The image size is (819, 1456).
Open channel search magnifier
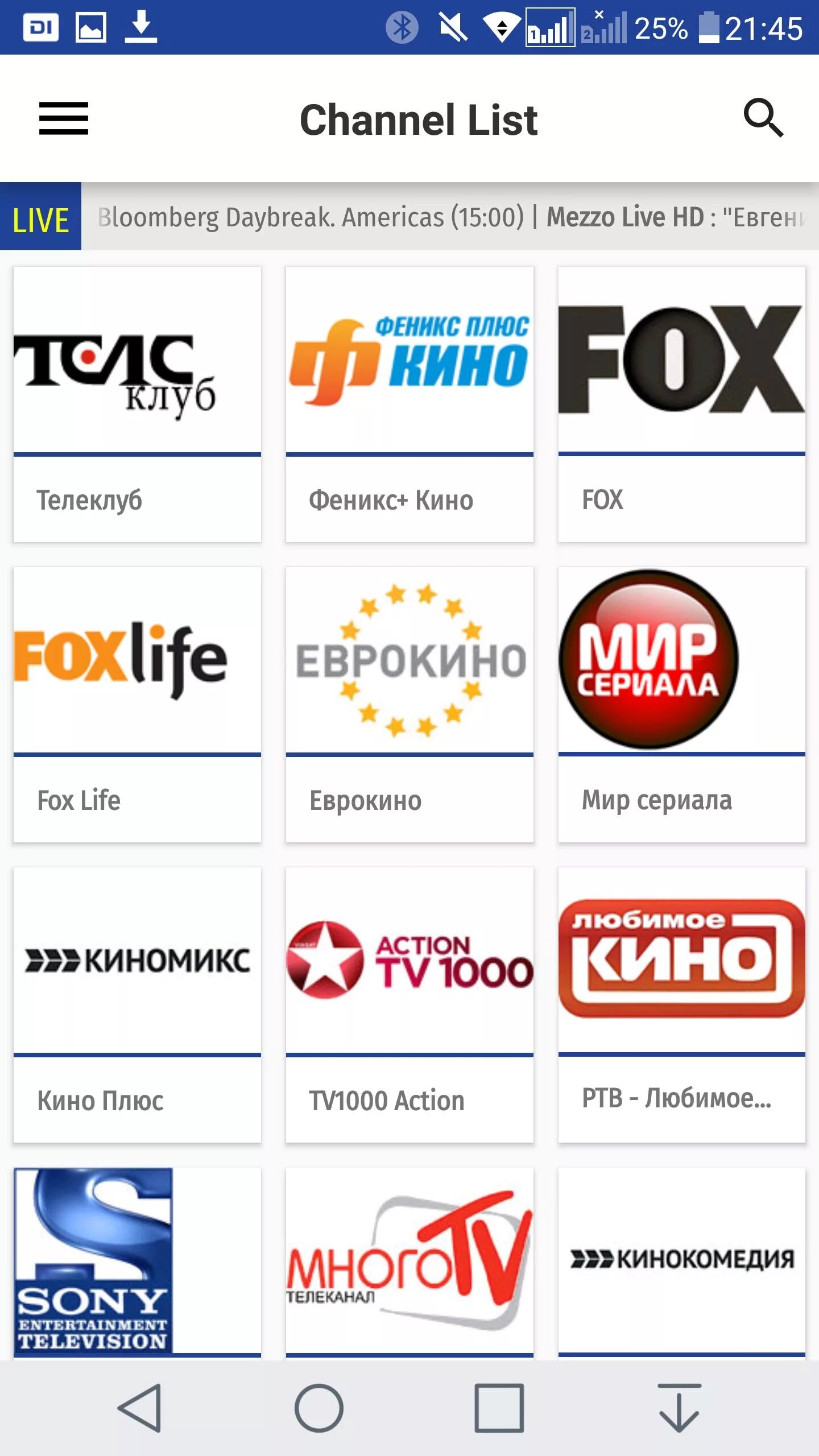[763, 118]
